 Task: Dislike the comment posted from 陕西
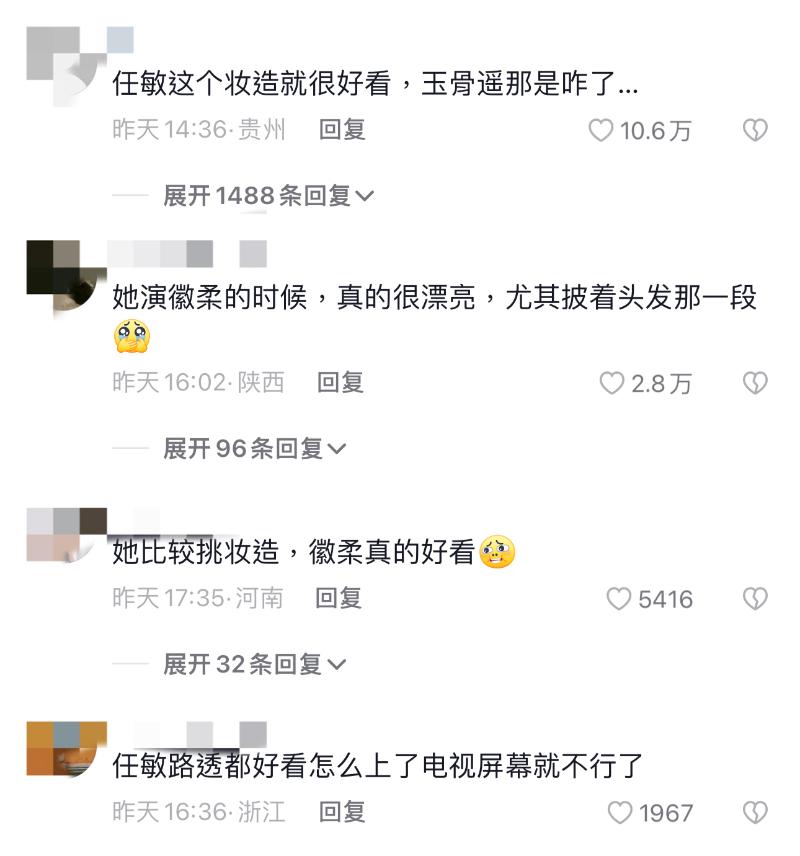755,383
